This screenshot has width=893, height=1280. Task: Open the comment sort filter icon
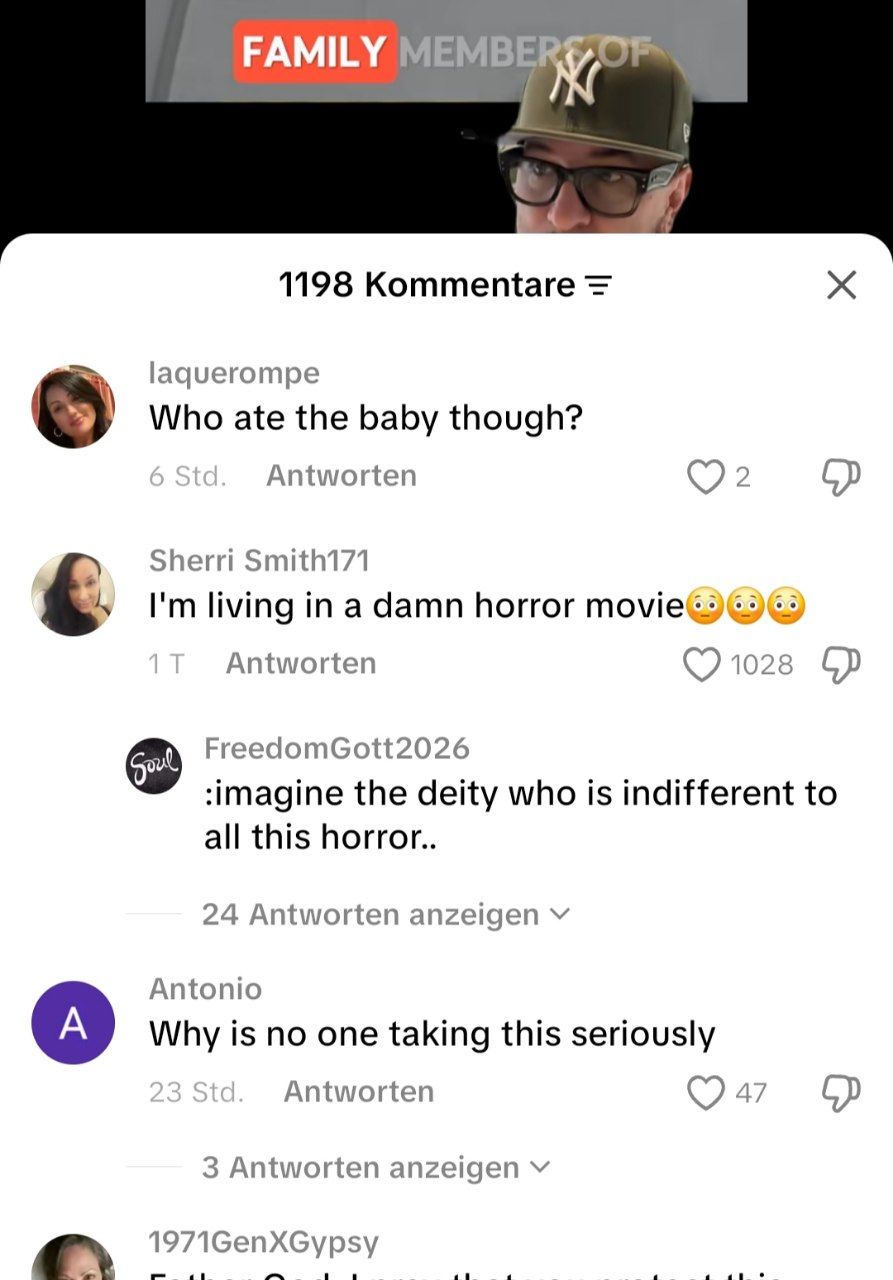pos(597,287)
